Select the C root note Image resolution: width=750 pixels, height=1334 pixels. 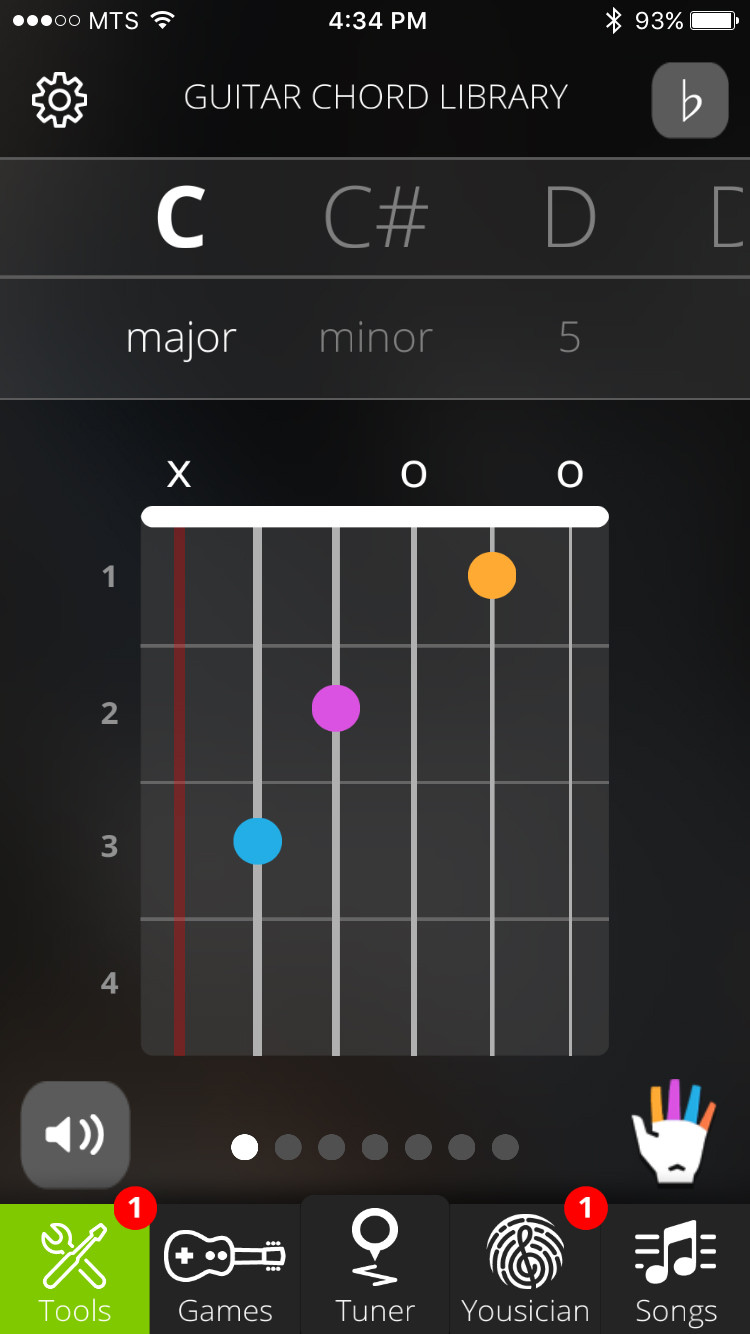tap(181, 218)
